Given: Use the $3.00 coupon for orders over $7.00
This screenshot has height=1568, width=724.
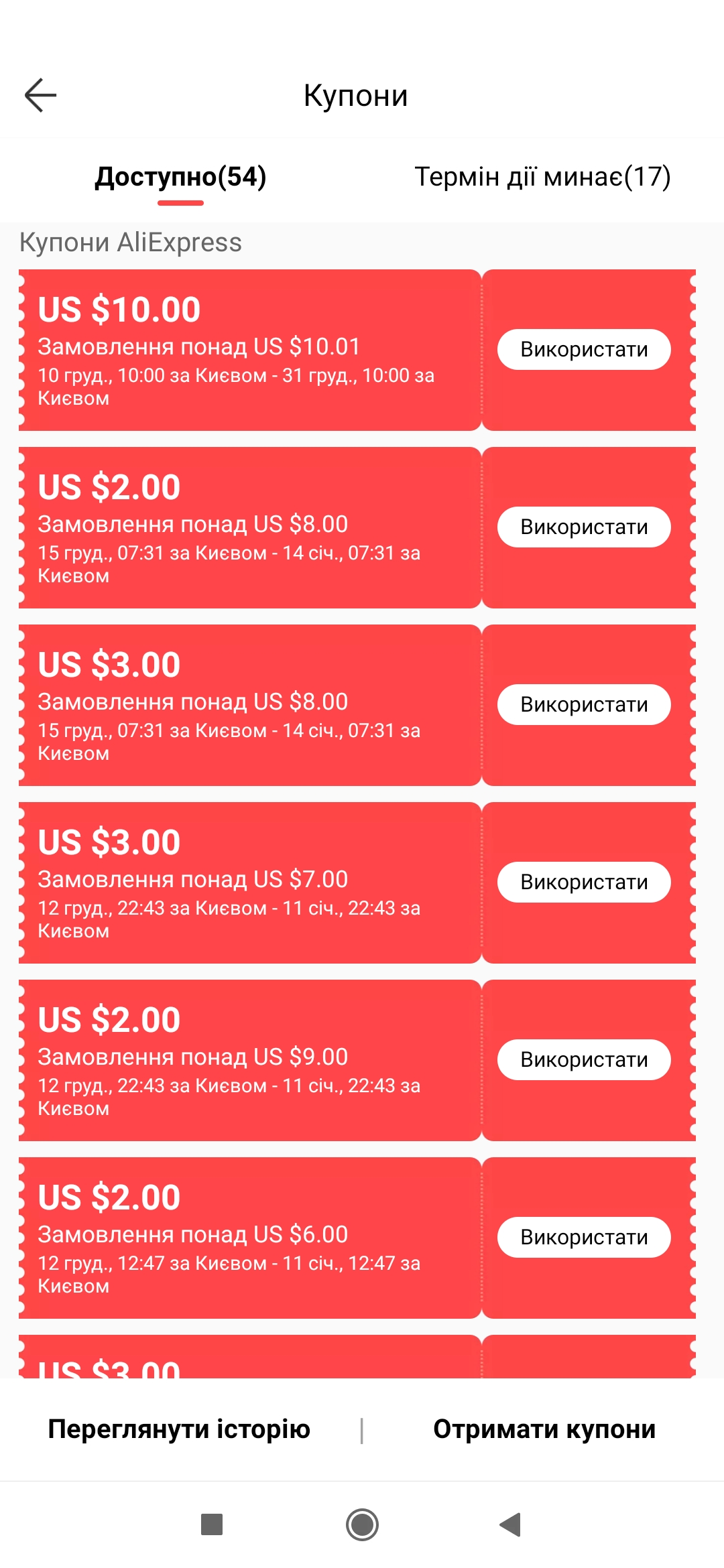Looking at the screenshot, I should (x=584, y=882).
